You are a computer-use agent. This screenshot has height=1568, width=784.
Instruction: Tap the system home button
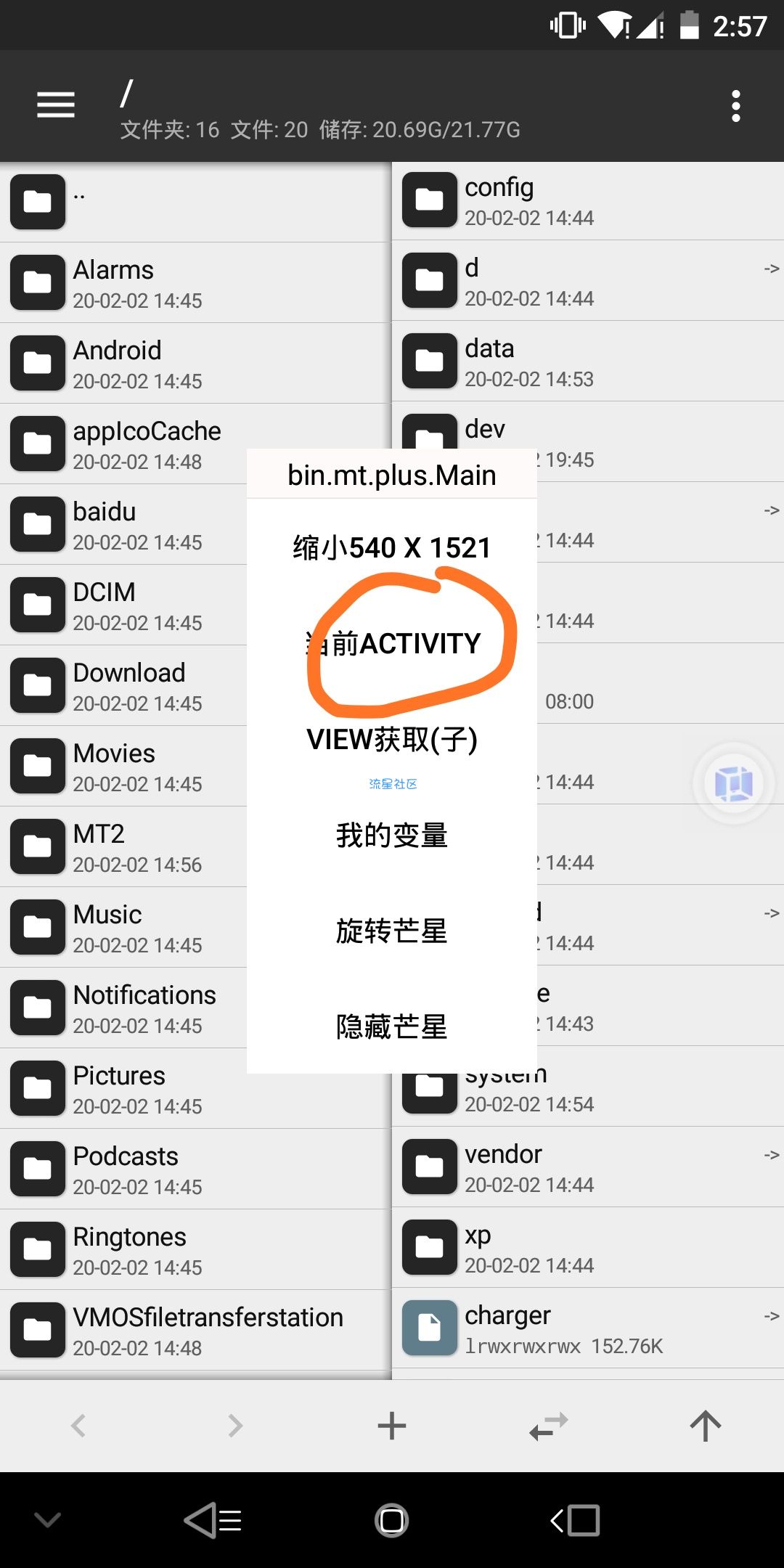click(392, 1520)
